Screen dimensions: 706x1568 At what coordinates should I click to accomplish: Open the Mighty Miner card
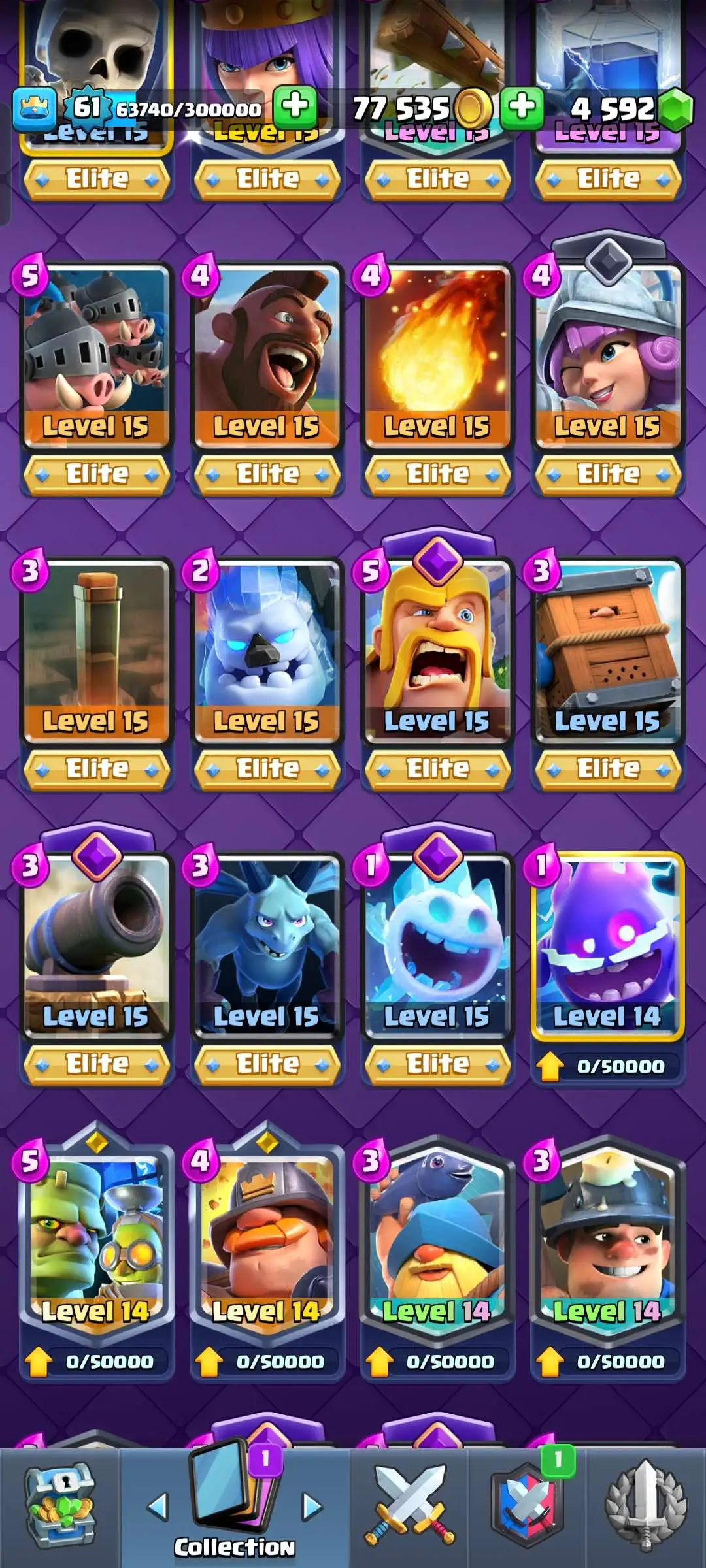click(x=267, y=1241)
